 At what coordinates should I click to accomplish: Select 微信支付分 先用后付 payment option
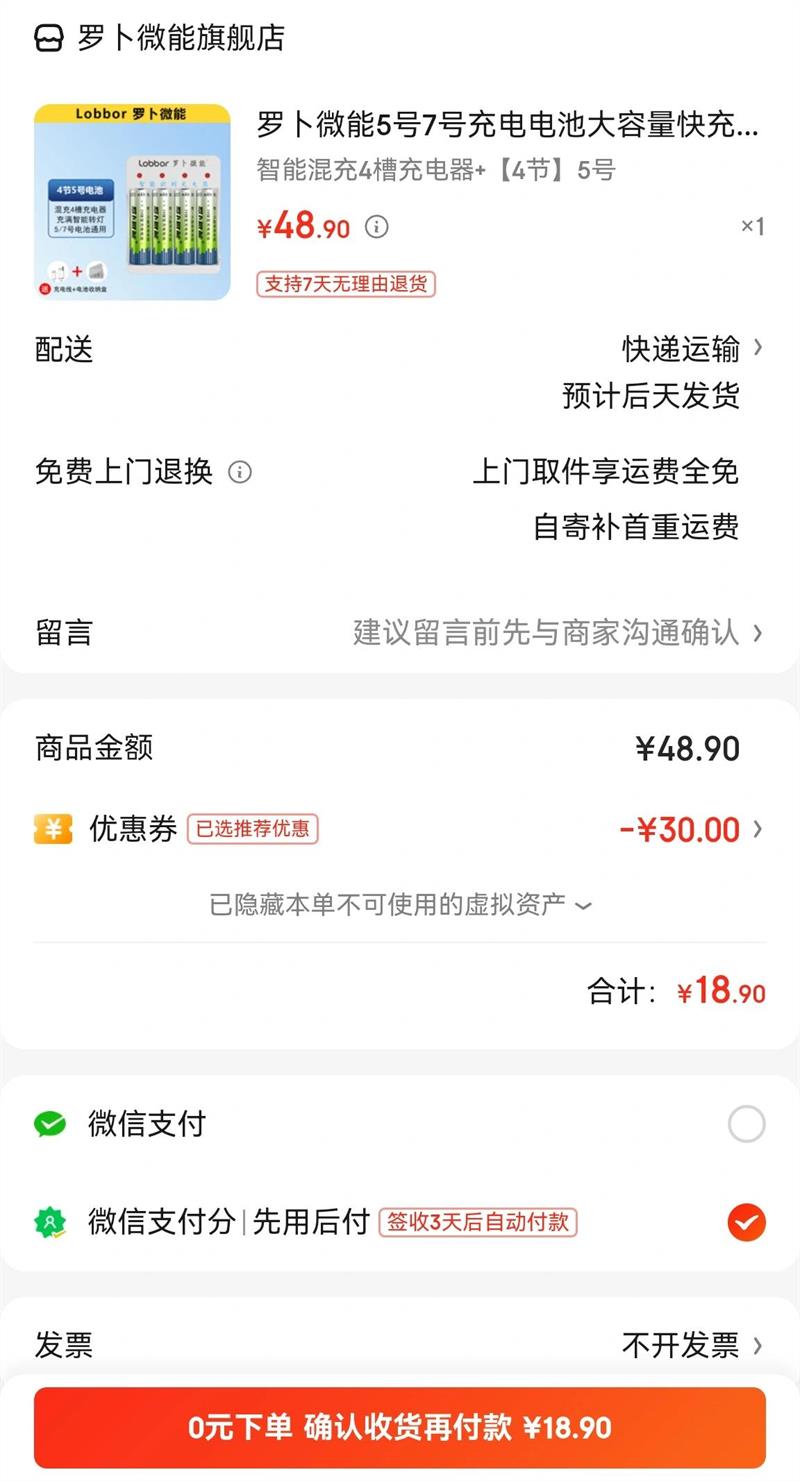pos(746,1222)
